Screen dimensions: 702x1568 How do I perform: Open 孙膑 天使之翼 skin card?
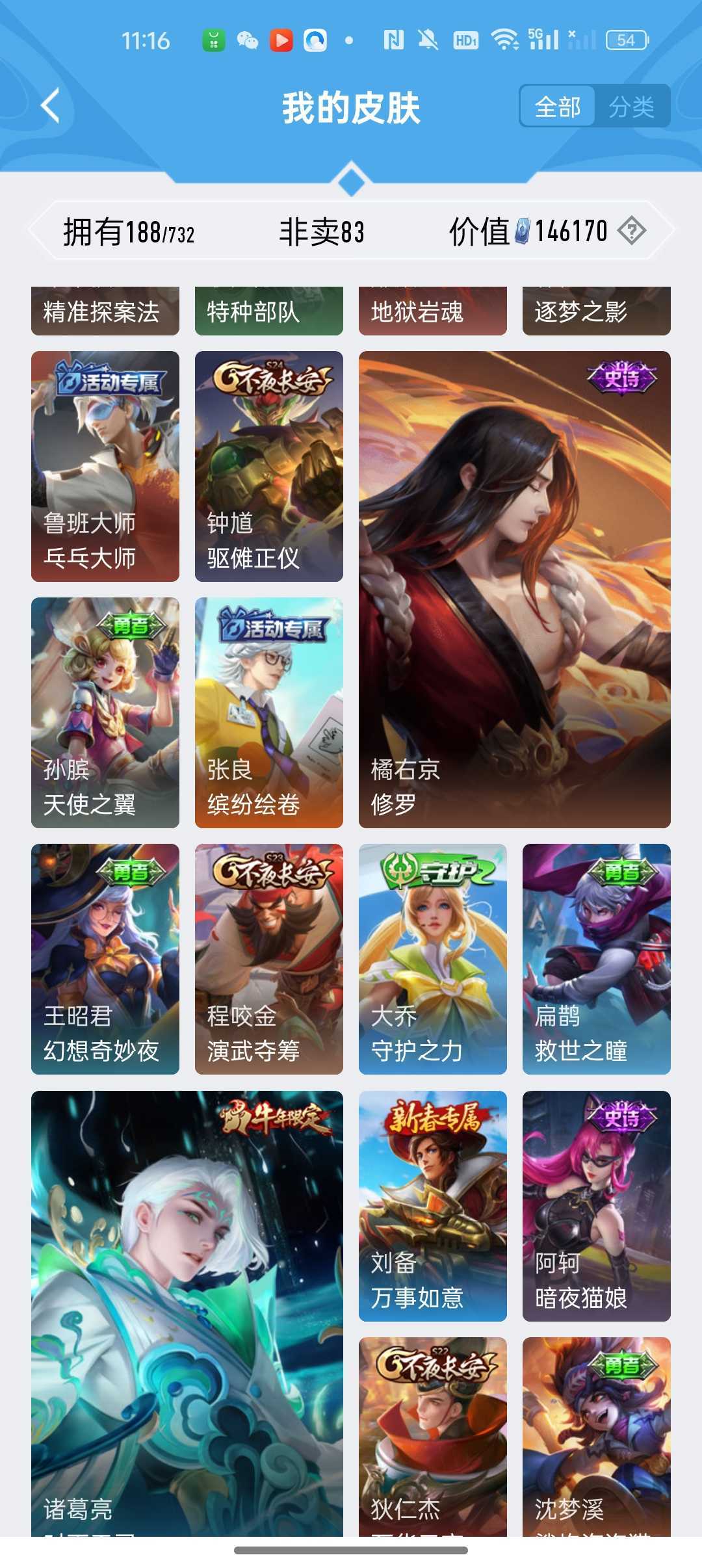click(105, 712)
